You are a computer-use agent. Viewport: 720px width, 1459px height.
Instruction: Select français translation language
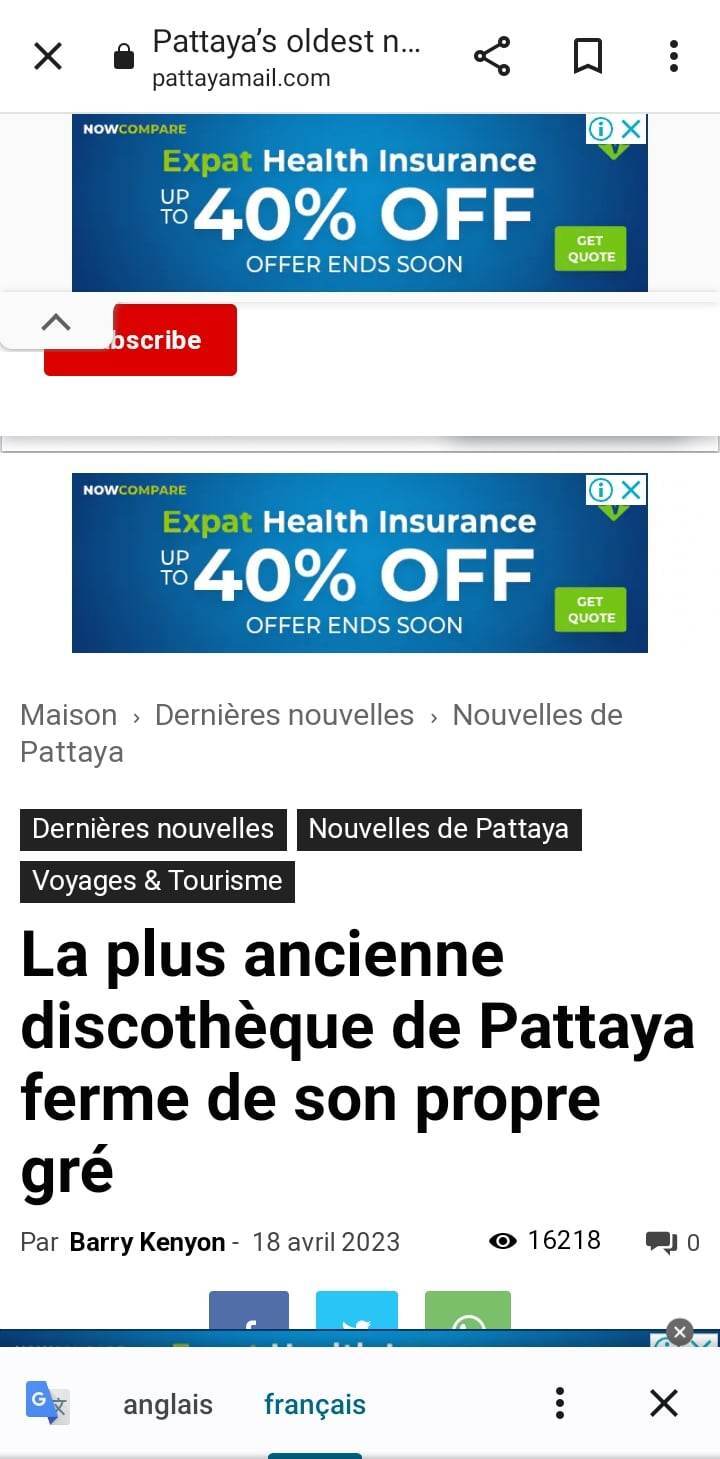(315, 1404)
